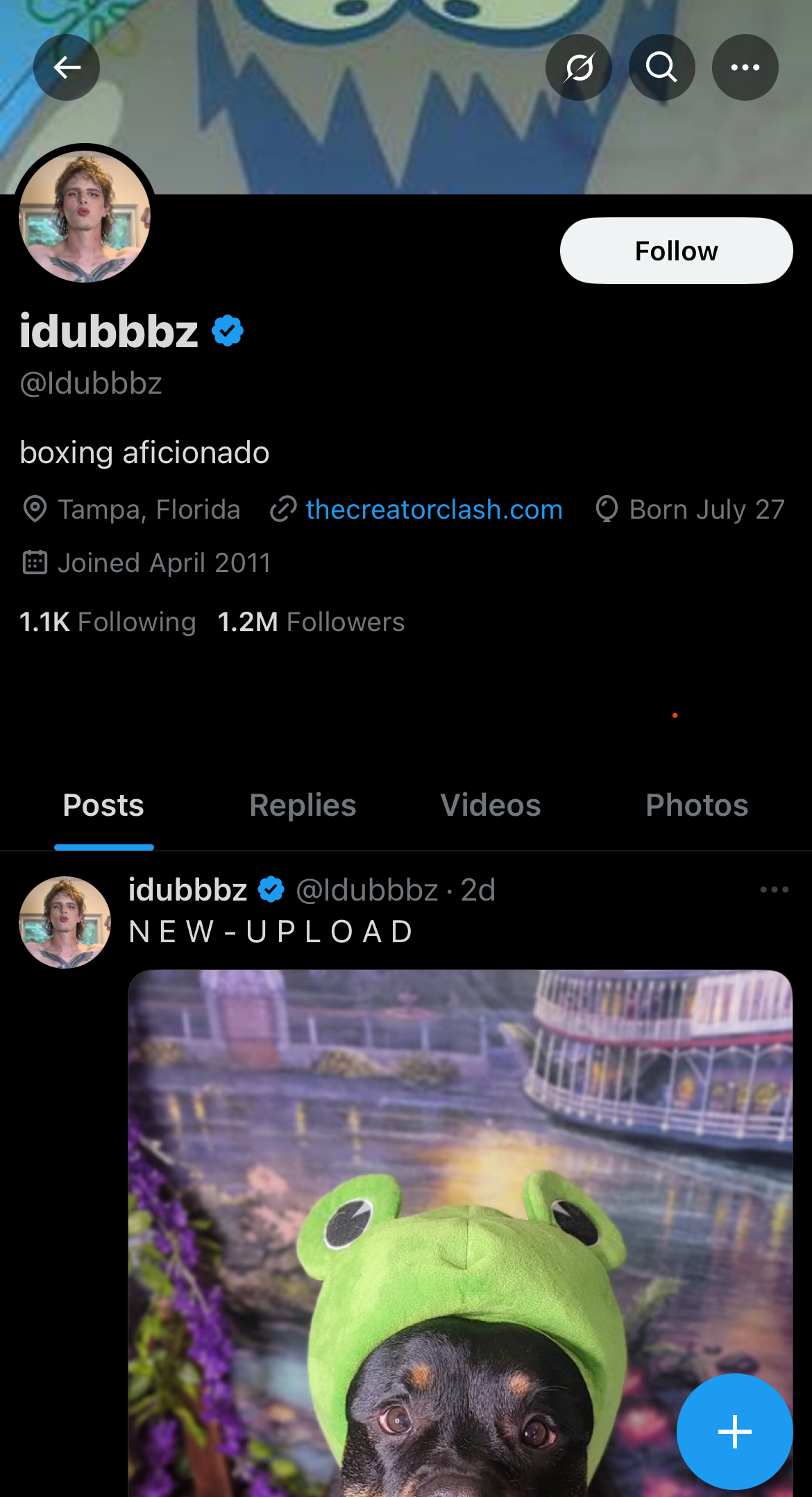Switch to the Videos tab
The image size is (812, 1497).
pos(491,805)
